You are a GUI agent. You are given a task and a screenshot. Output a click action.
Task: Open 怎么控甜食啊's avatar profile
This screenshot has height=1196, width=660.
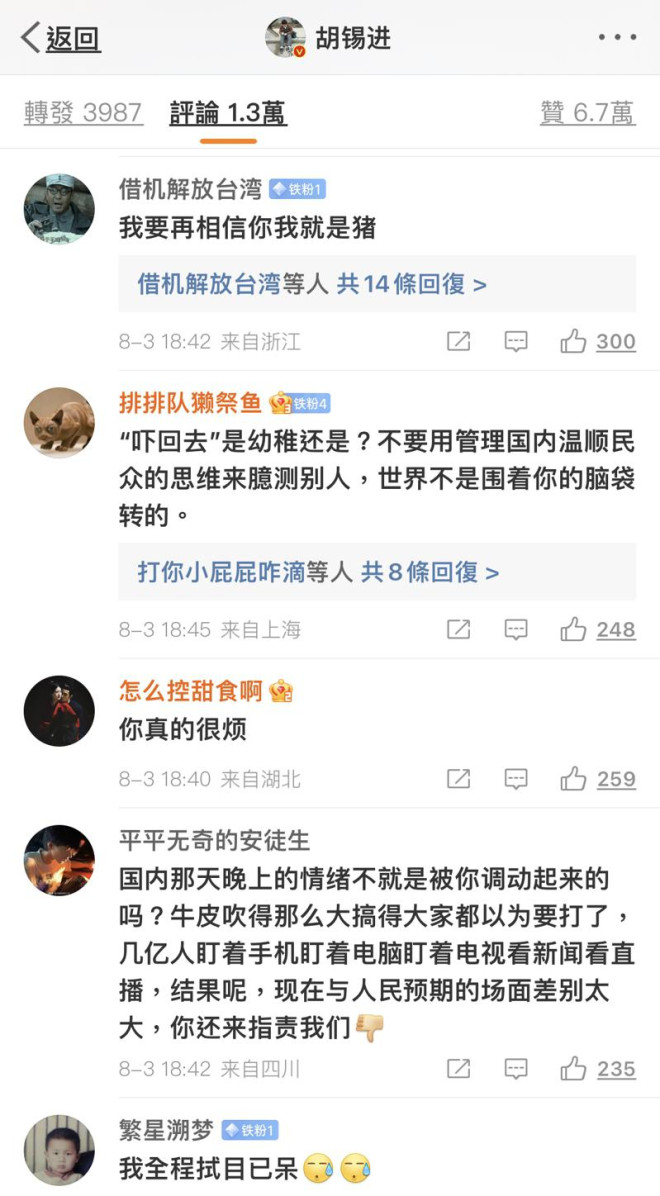pyautogui.click(x=59, y=711)
